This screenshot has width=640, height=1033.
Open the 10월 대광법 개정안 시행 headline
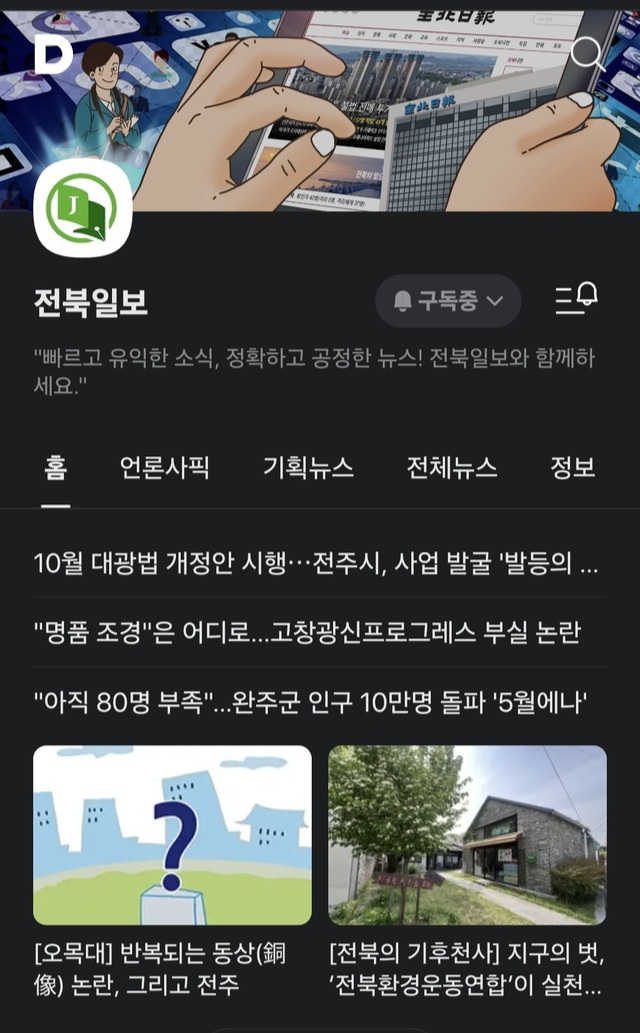(x=316, y=563)
